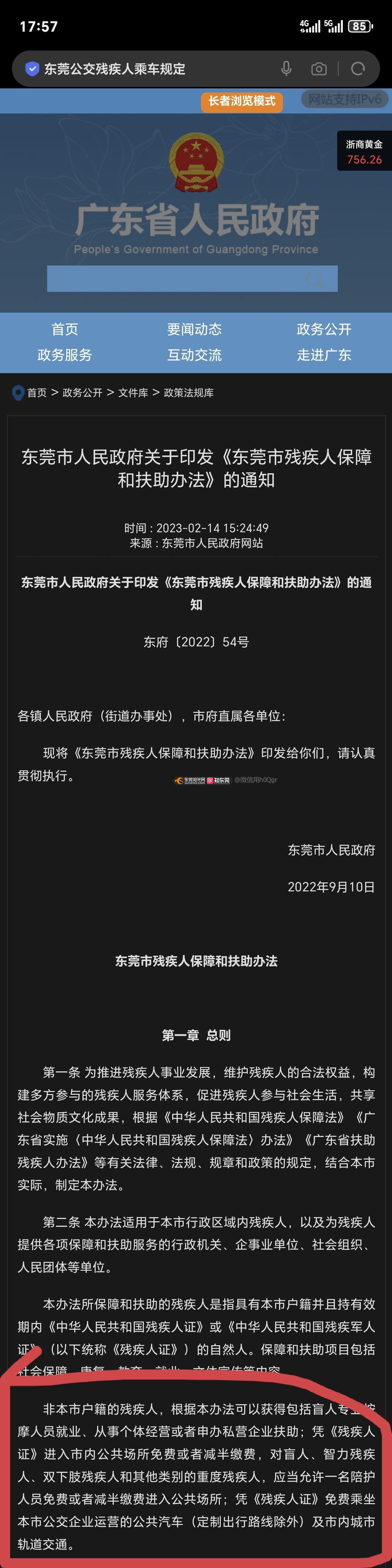
Task: Open 首页 breadcrumb link
Action: pyautogui.click(x=36, y=392)
